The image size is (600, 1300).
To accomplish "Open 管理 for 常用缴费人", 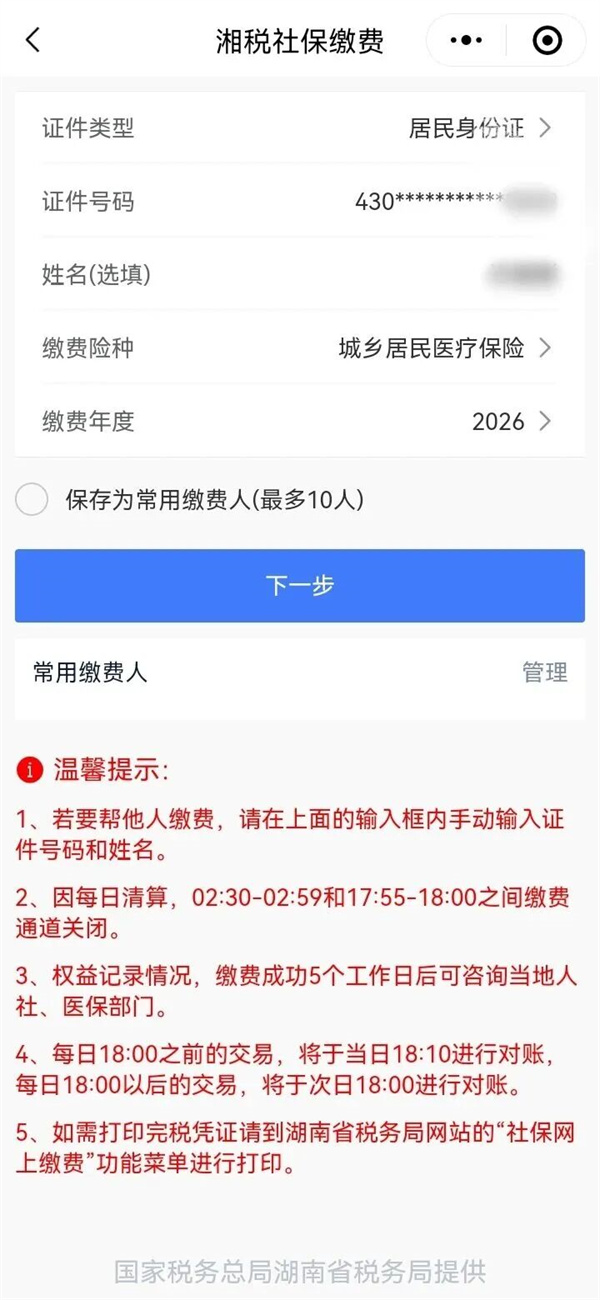I will coord(545,673).
